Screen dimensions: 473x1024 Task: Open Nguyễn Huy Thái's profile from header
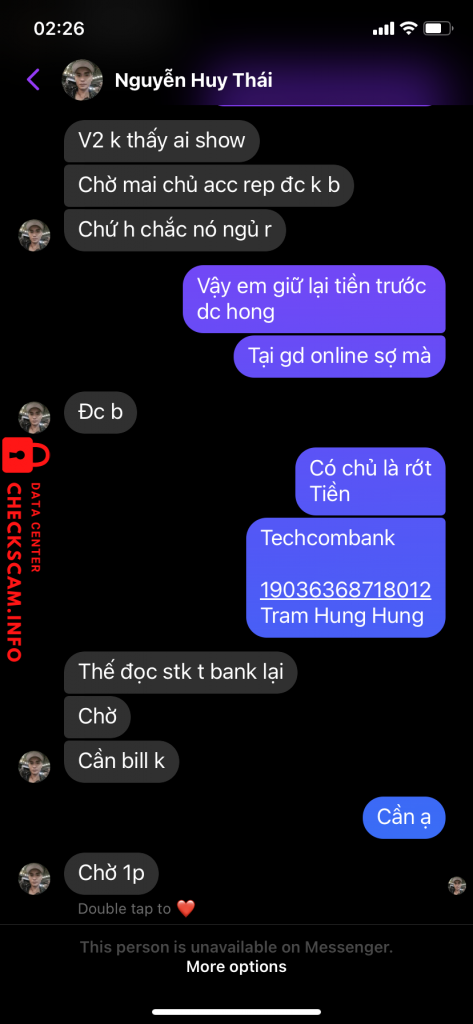tap(193, 80)
